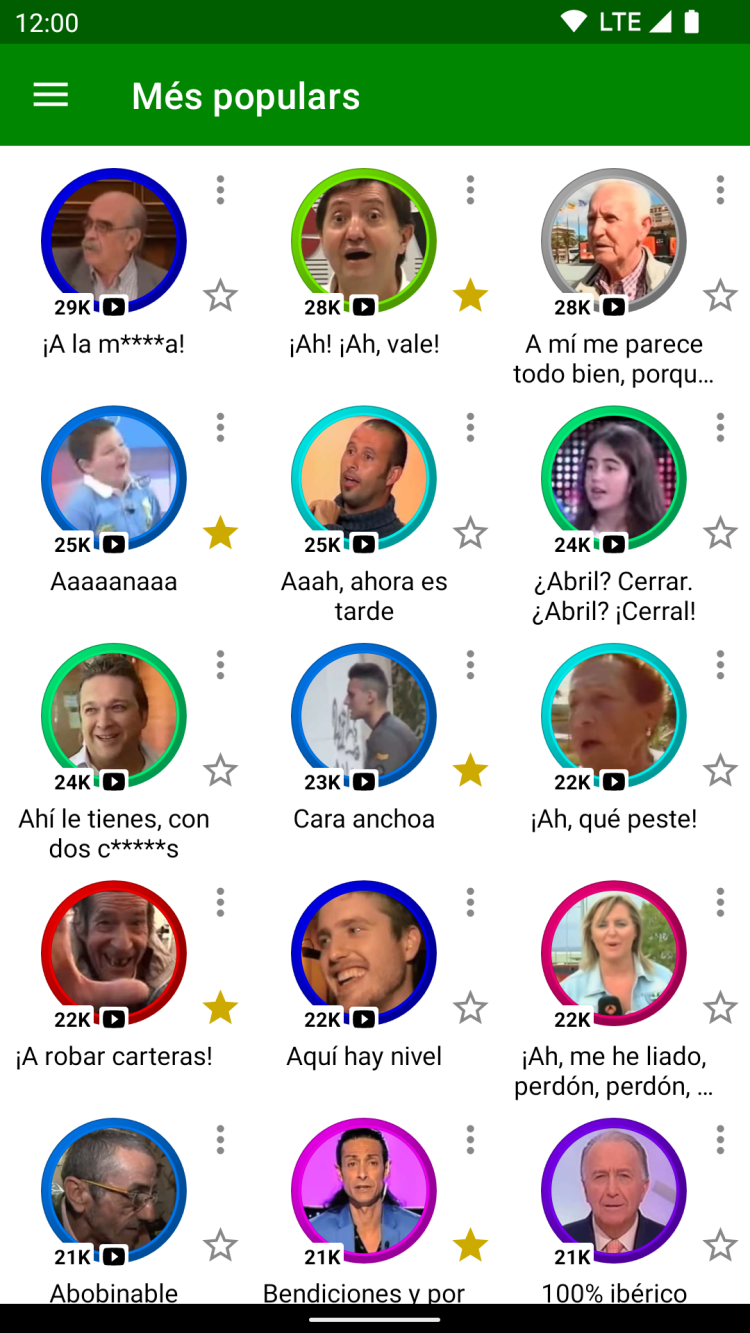Add "Aquí hay nivel" to favorites

point(470,1008)
